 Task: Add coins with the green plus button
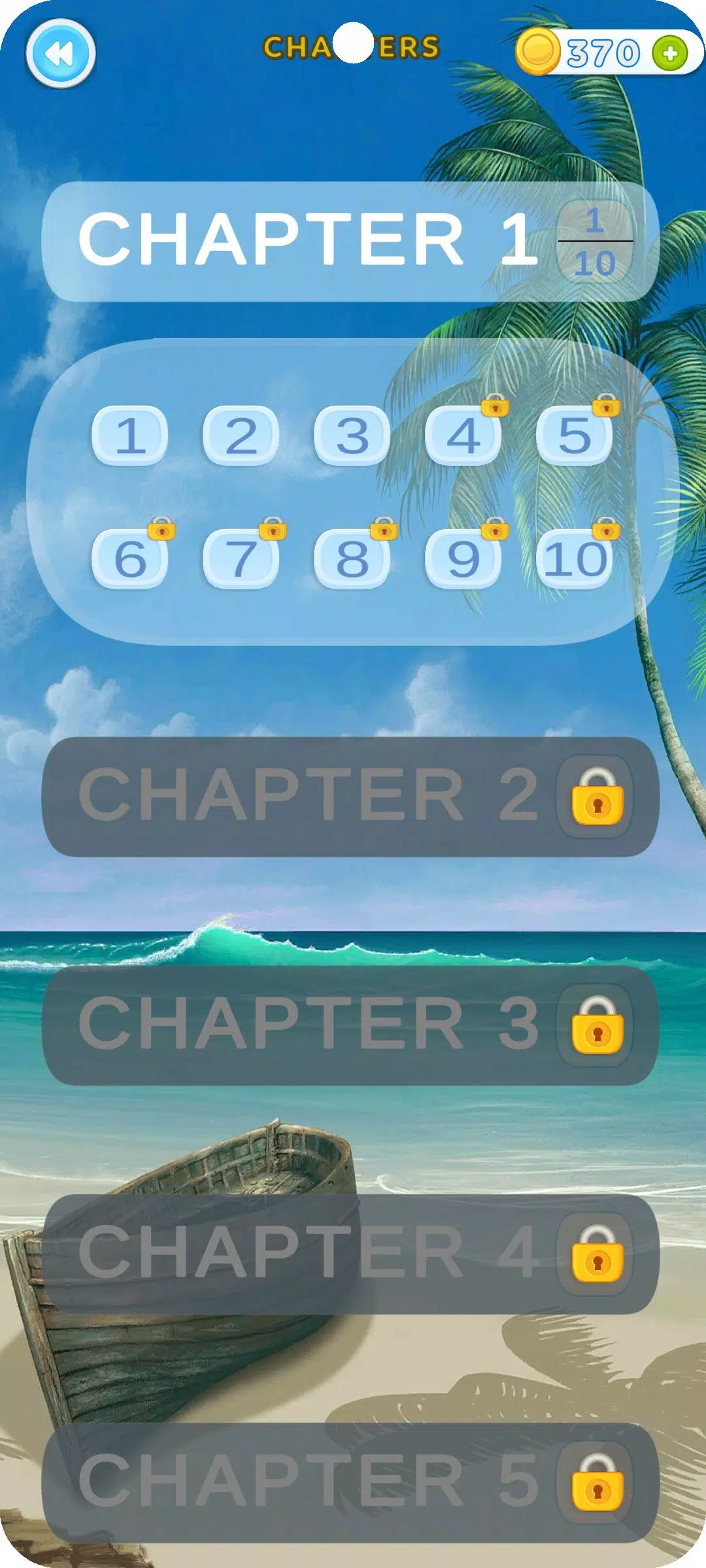click(x=670, y=54)
